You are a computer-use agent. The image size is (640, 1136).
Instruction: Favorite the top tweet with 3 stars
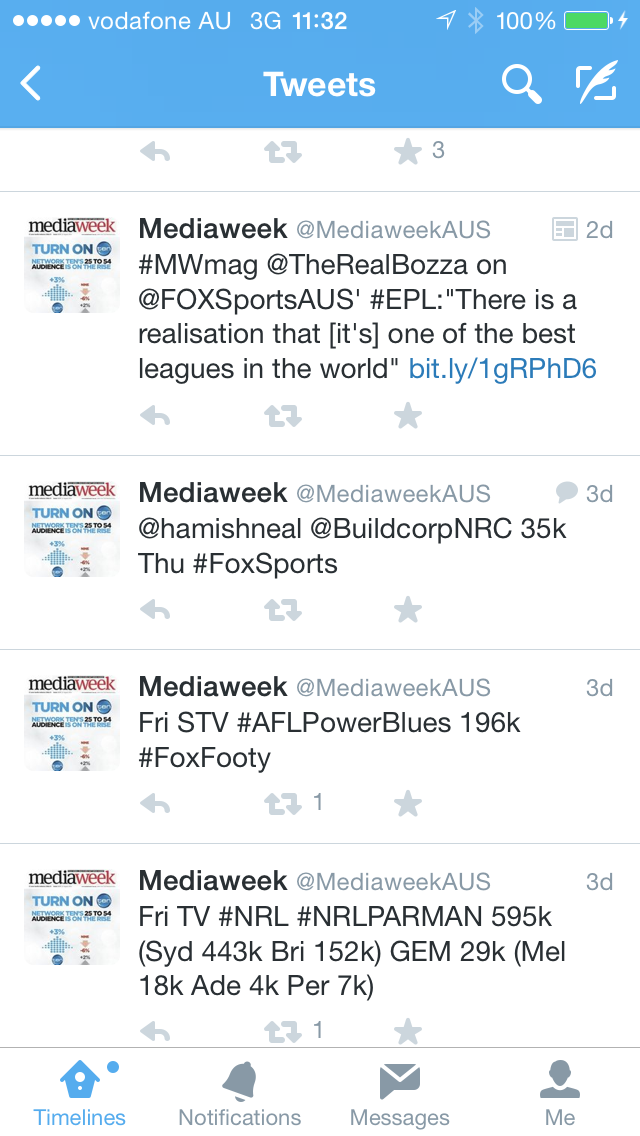[407, 151]
